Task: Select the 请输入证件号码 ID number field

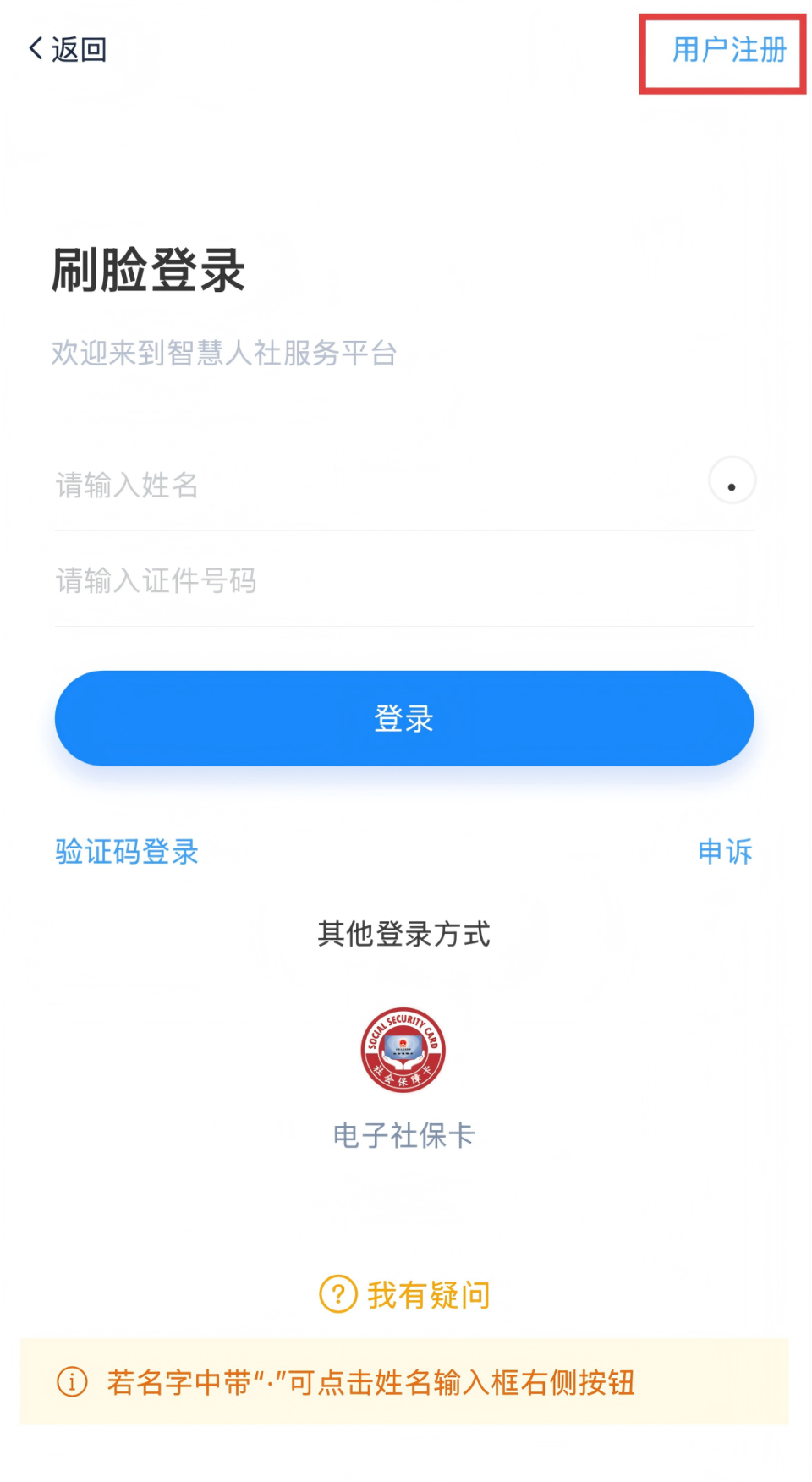Action: 338,580
